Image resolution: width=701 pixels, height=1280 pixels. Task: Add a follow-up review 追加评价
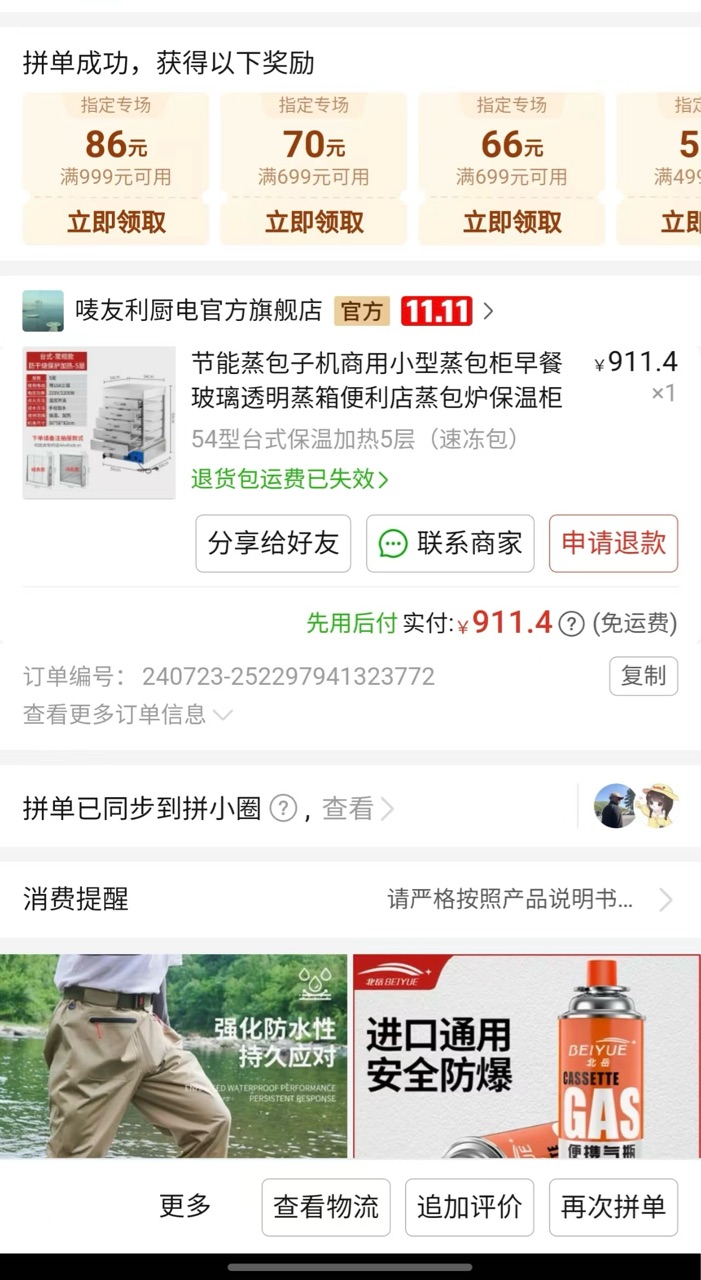coord(469,1207)
